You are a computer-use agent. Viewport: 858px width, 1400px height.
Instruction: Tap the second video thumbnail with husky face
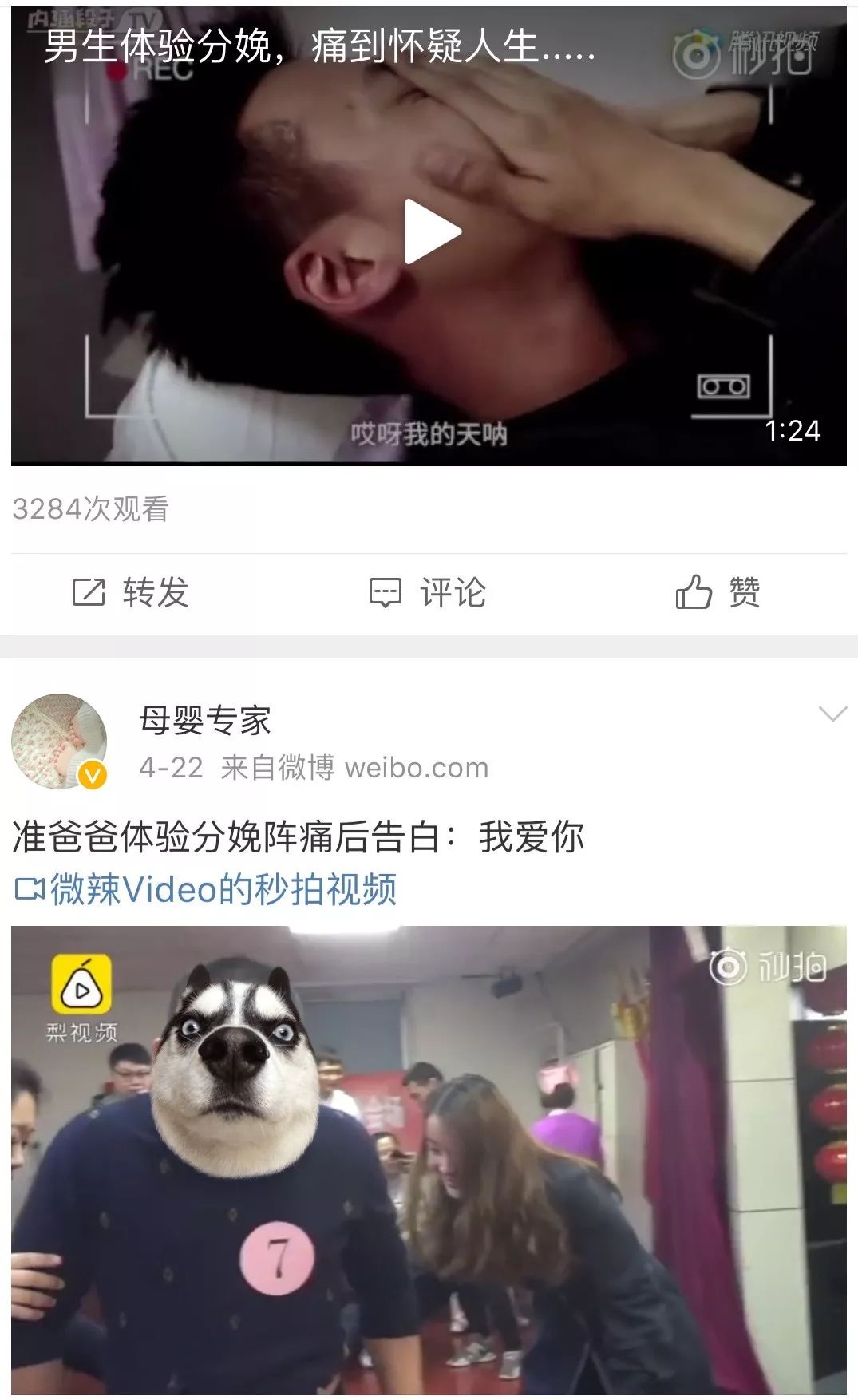429,1157
